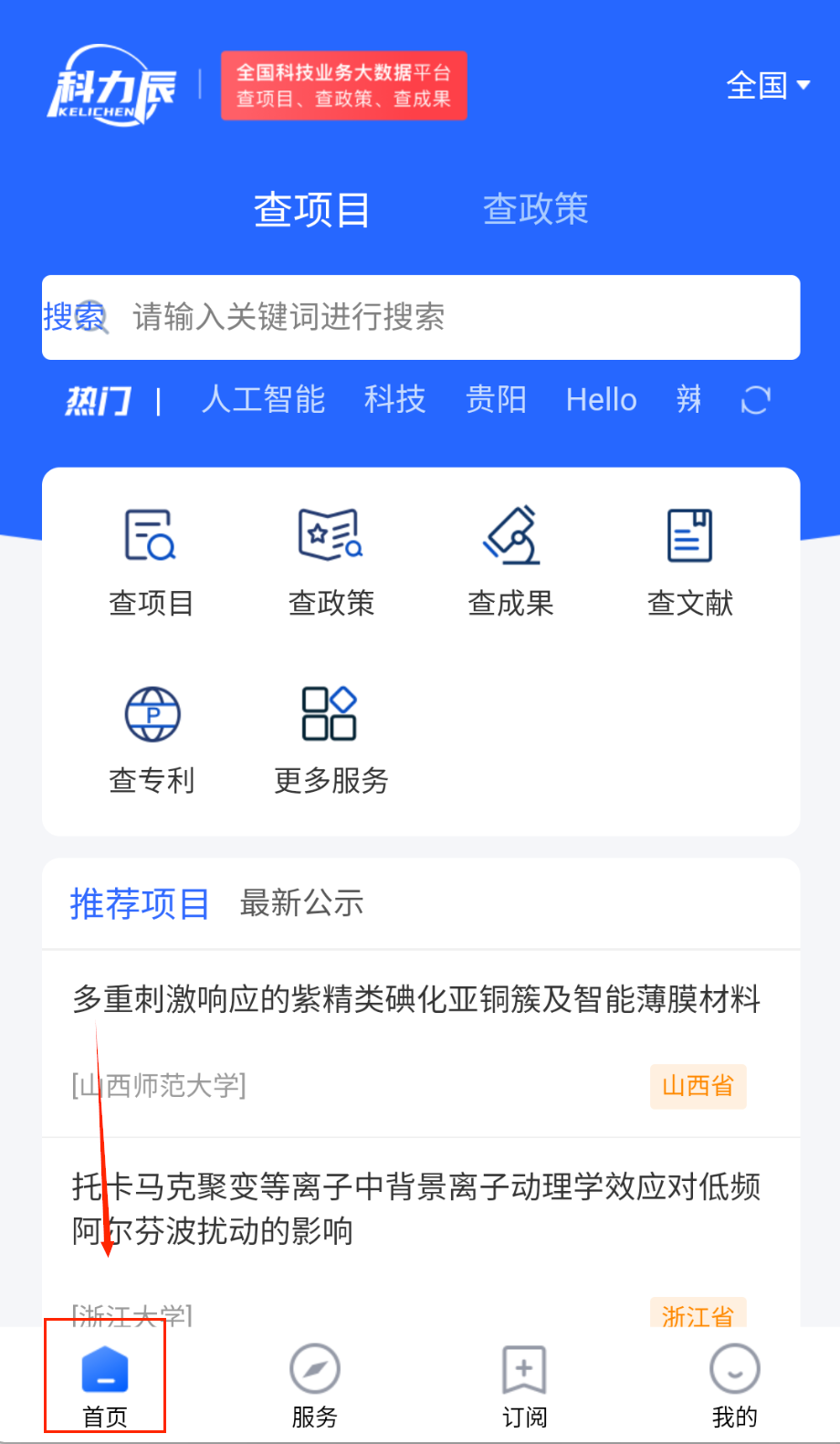Open the 托卡马克聚变等离子 project
Viewport: 840px width, 1444px height.
click(416, 1207)
